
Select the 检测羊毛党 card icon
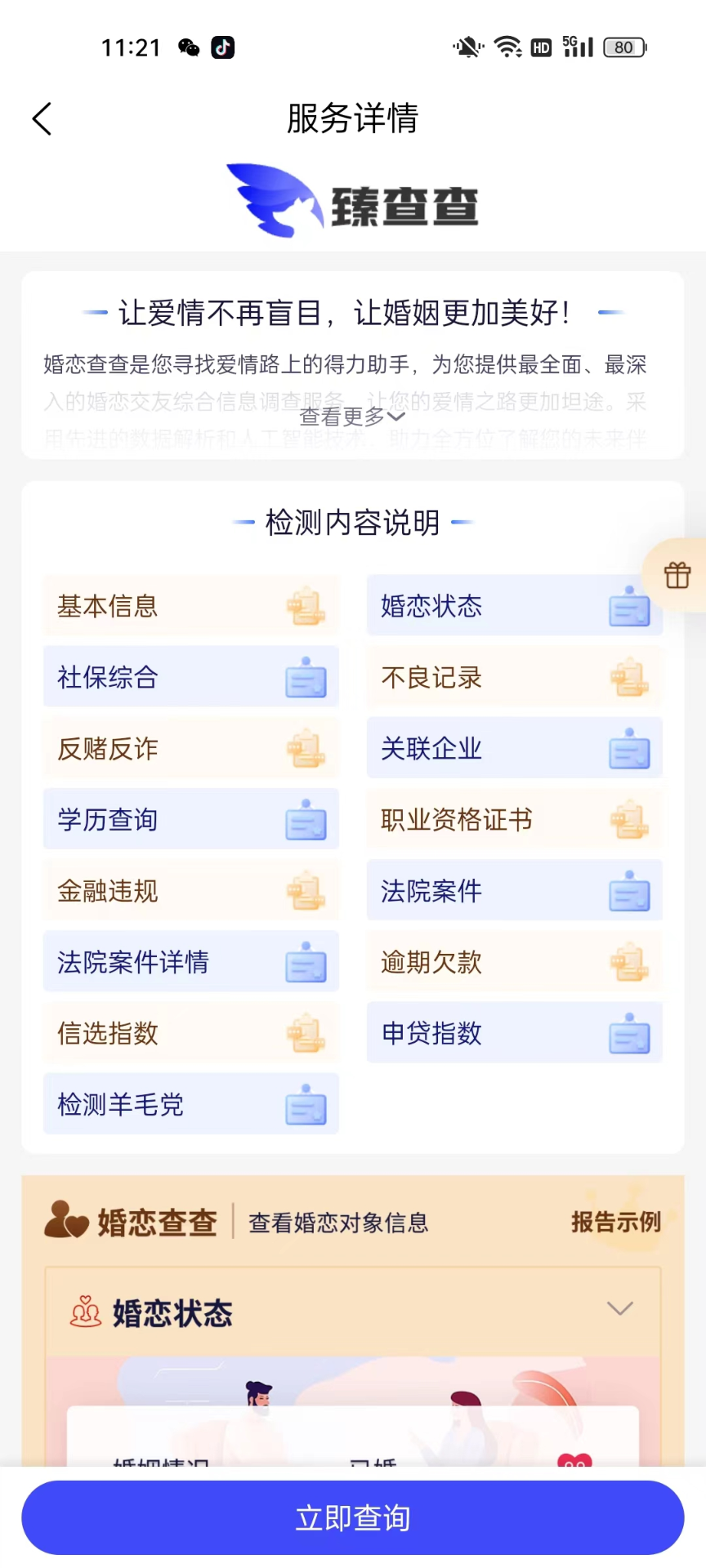pyautogui.click(x=306, y=1104)
